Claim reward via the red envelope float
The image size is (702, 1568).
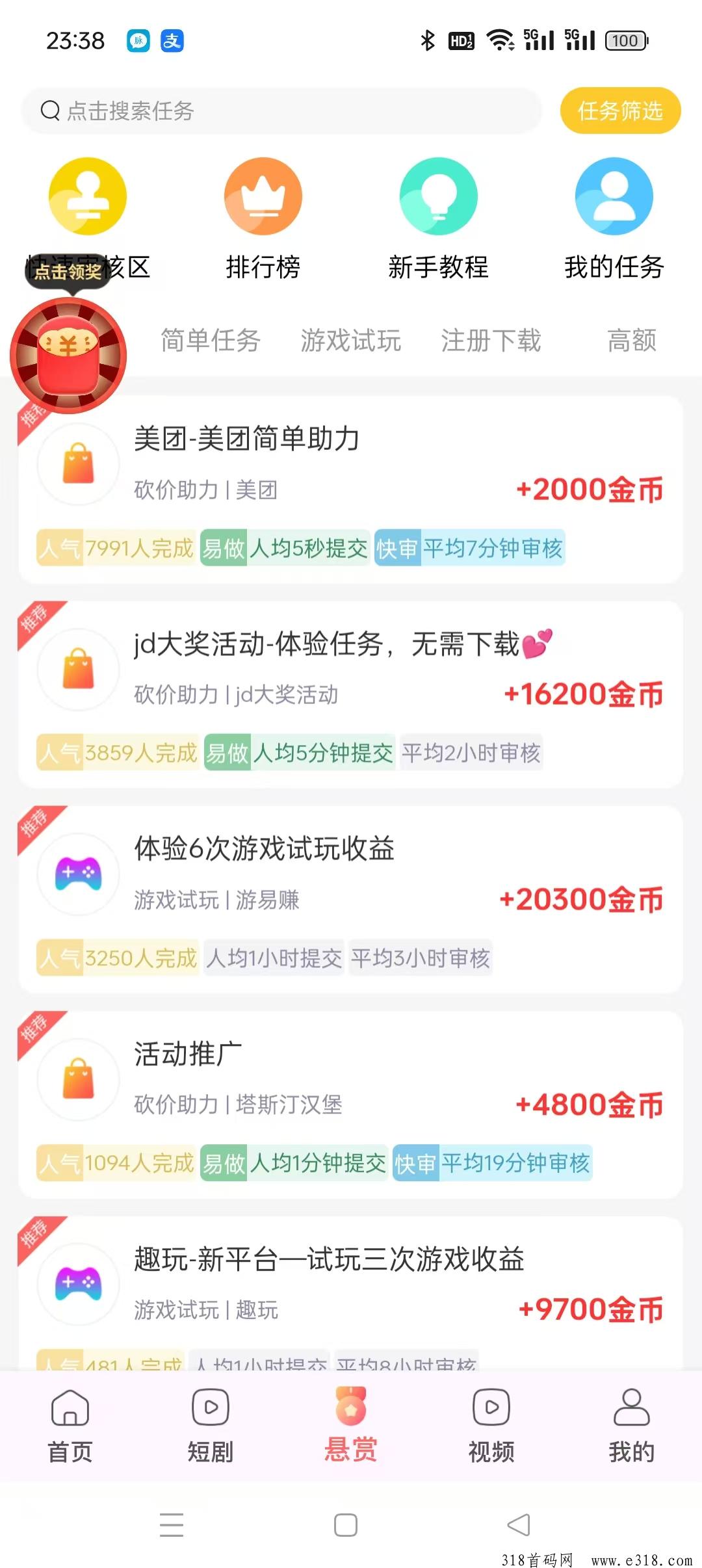coord(68,354)
